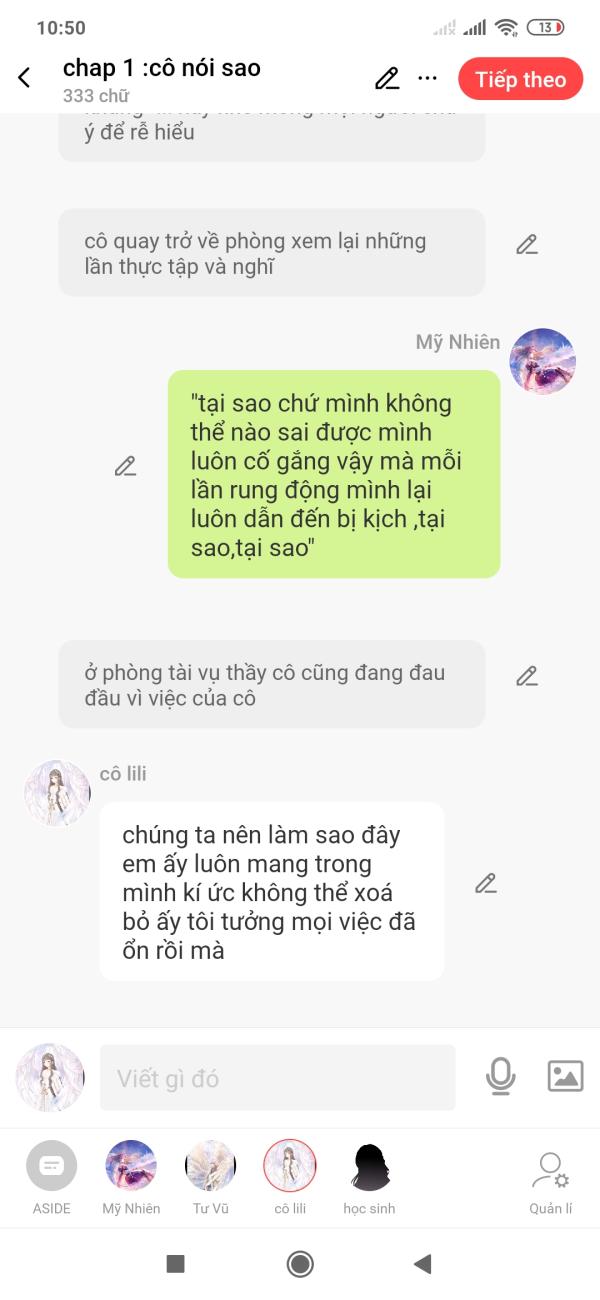
Task: Edit the aside 'ở phòng tài vụ'
Action: click(x=527, y=676)
